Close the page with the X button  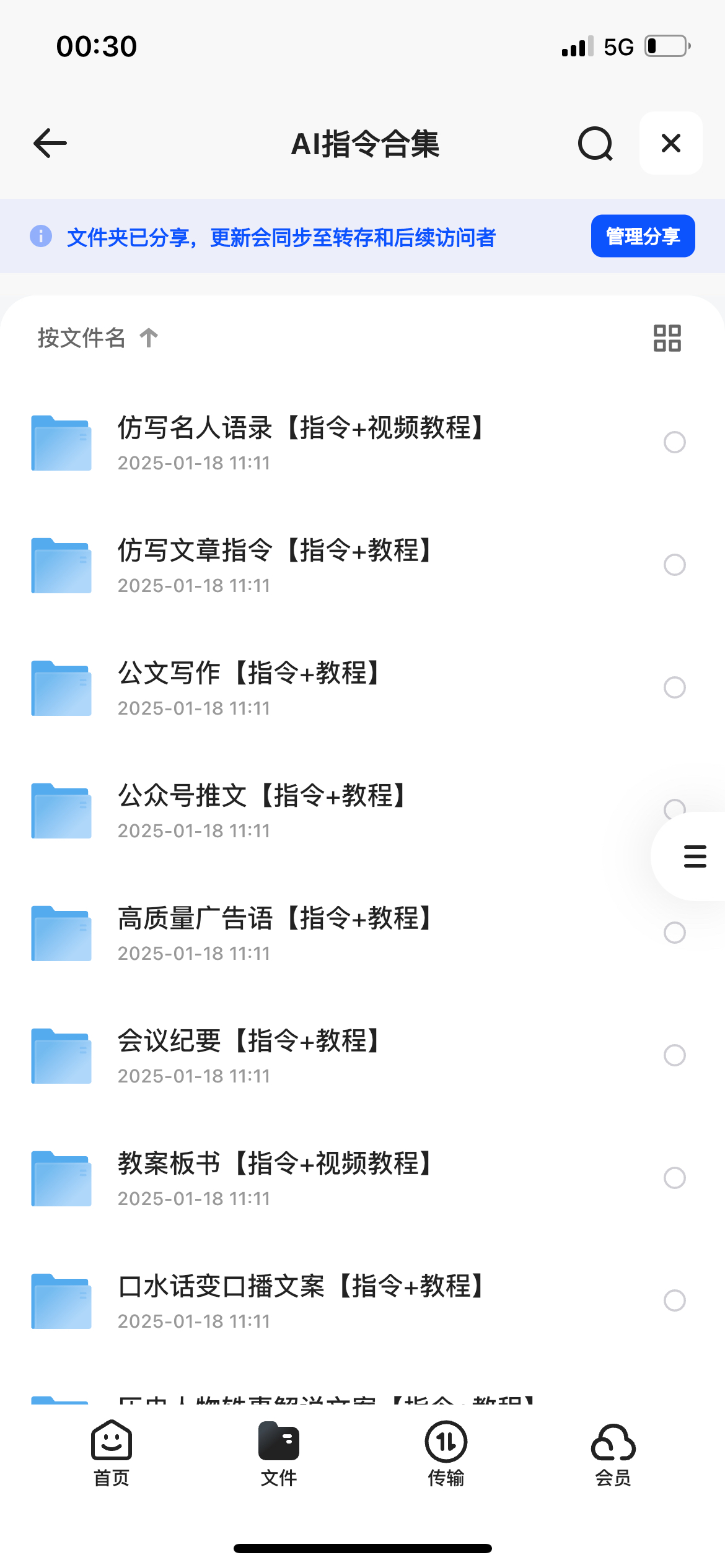(x=671, y=143)
